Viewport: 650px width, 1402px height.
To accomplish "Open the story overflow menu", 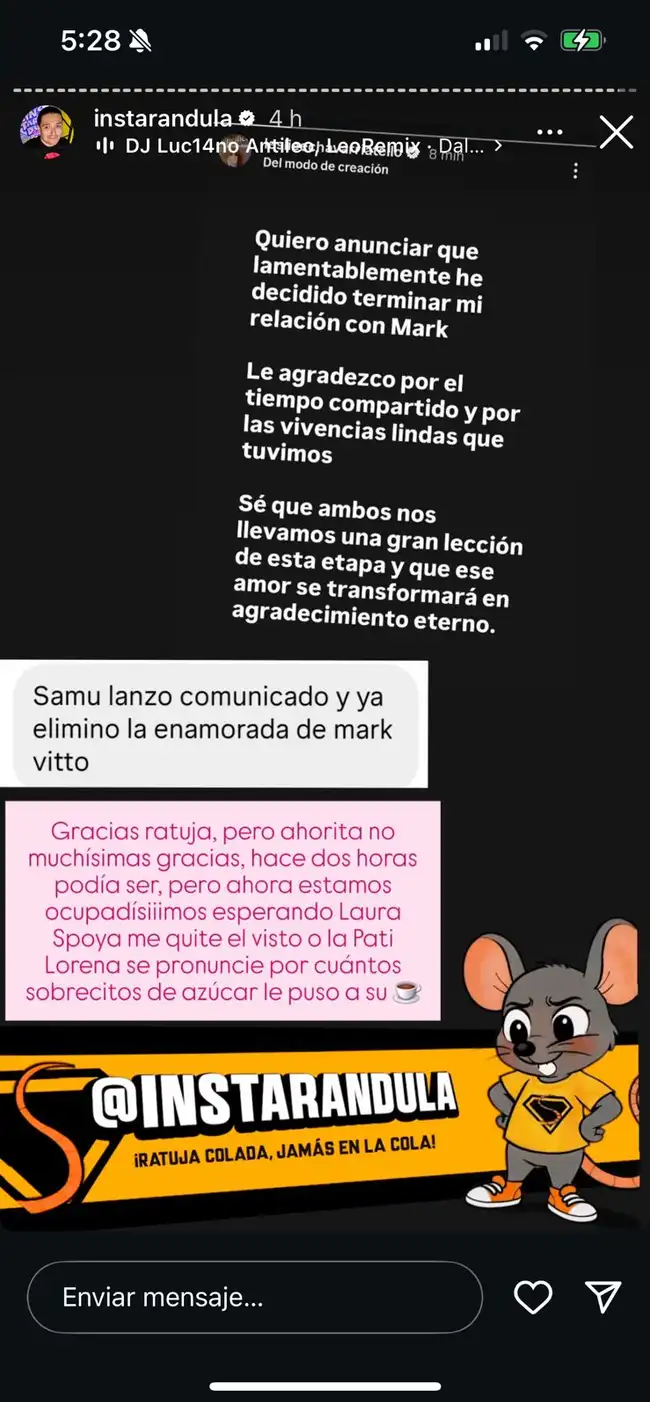I will 549,132.
